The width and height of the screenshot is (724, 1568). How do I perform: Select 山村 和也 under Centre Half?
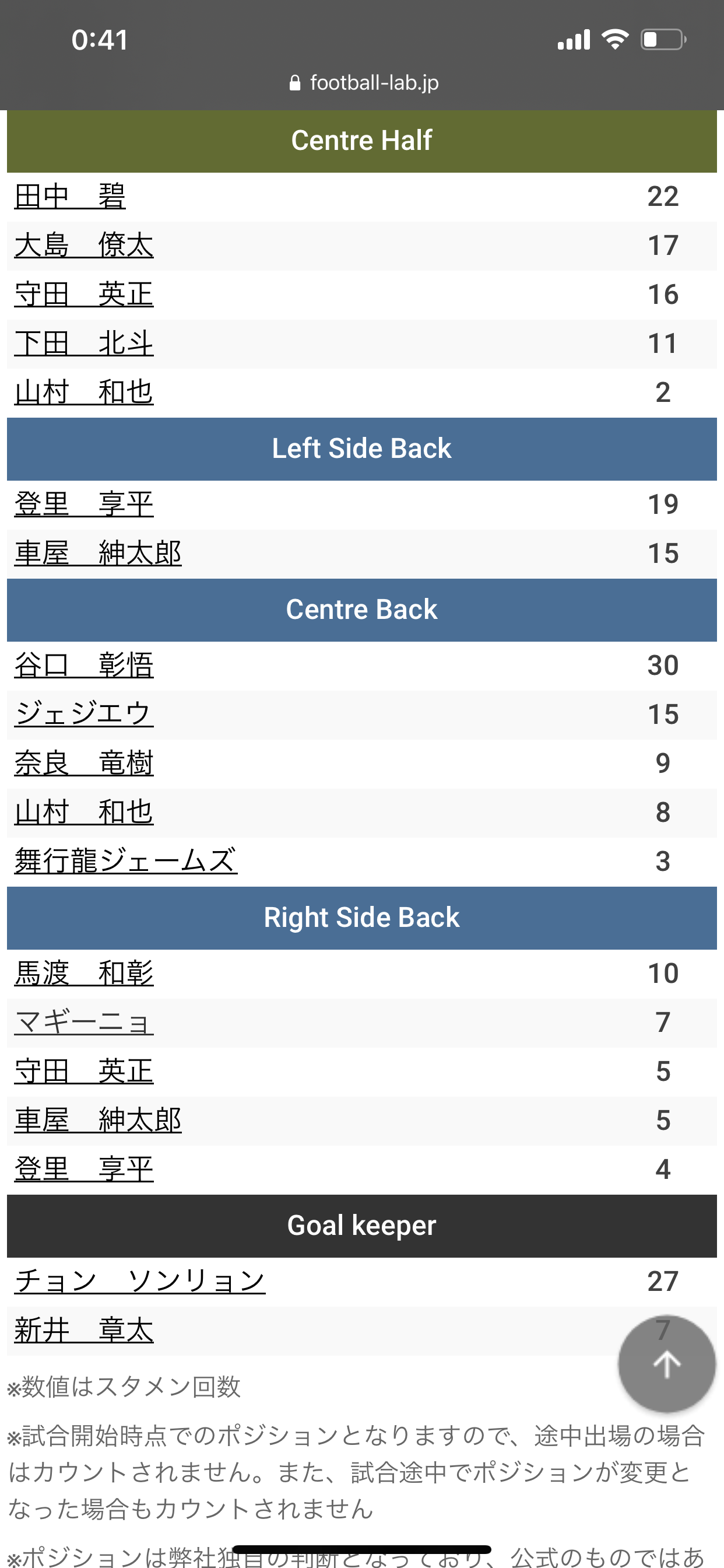coord(84,392)
